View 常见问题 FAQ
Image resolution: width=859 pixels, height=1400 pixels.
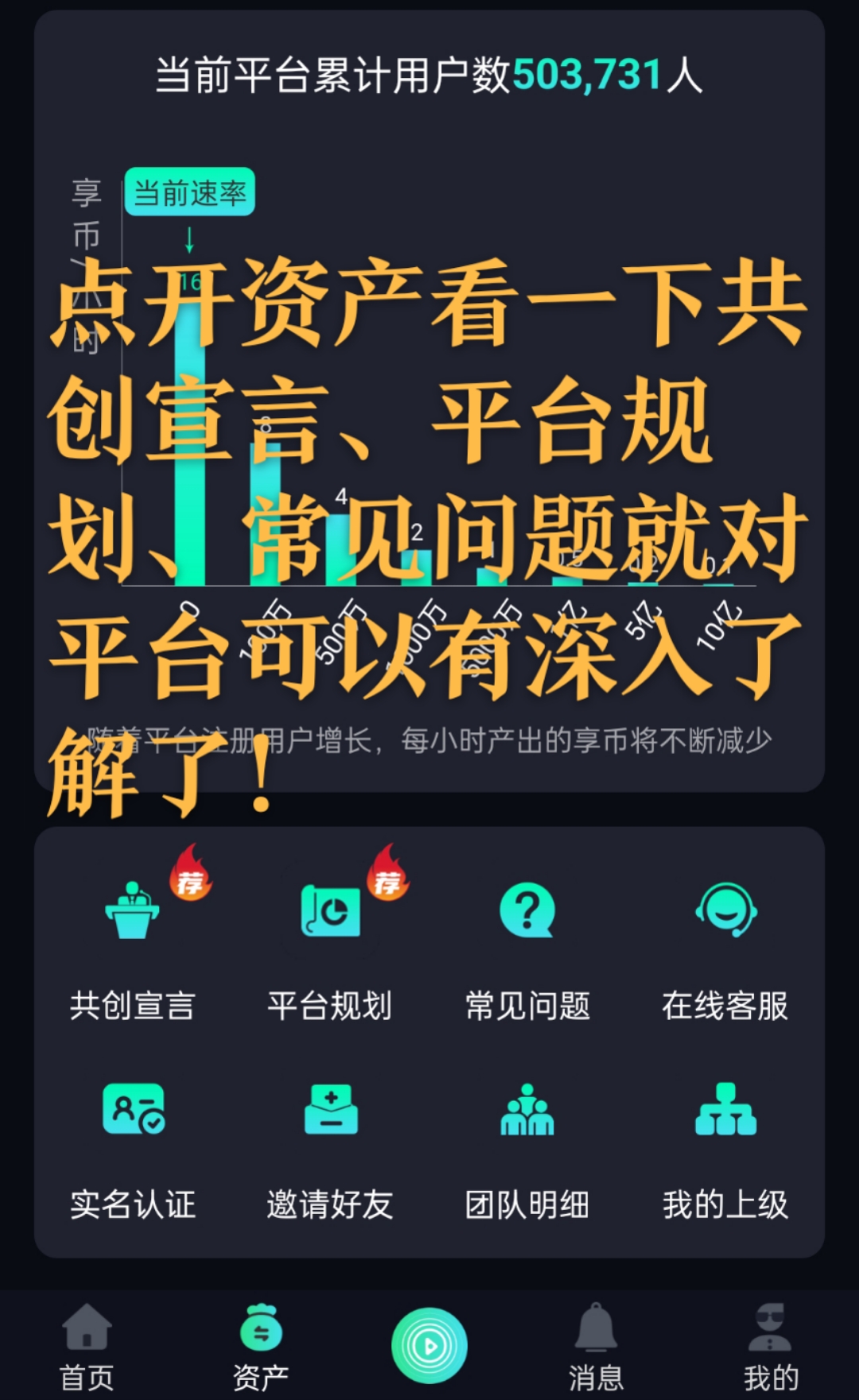coord(527,946)
